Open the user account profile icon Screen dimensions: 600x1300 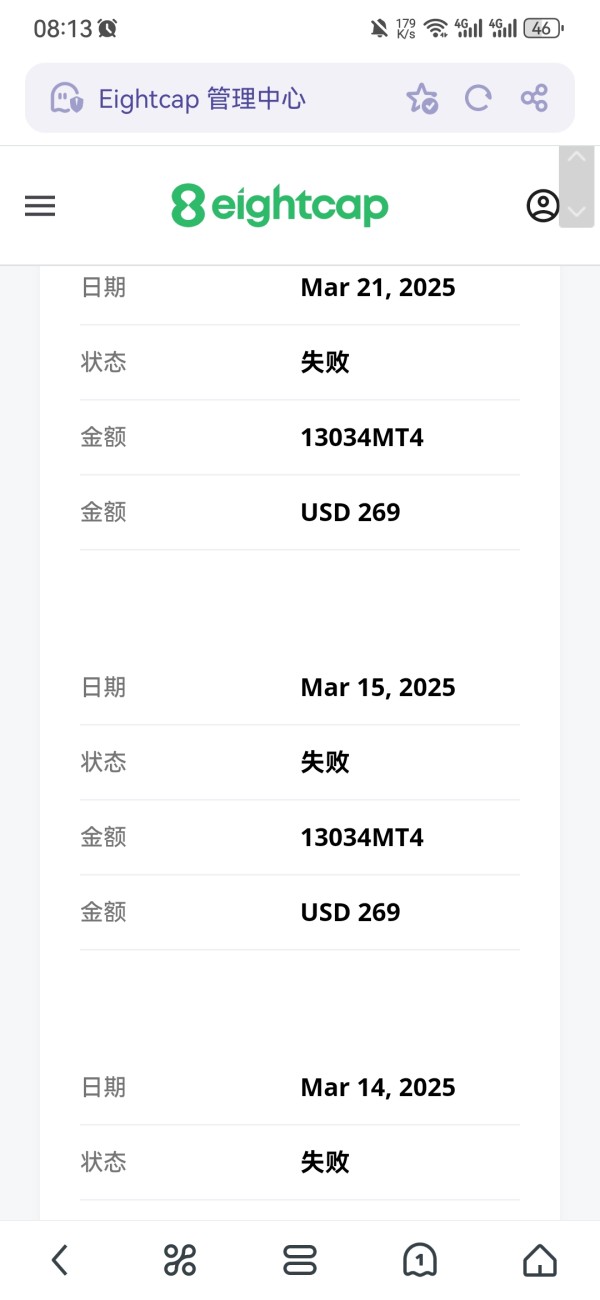(x=543, y=206)
